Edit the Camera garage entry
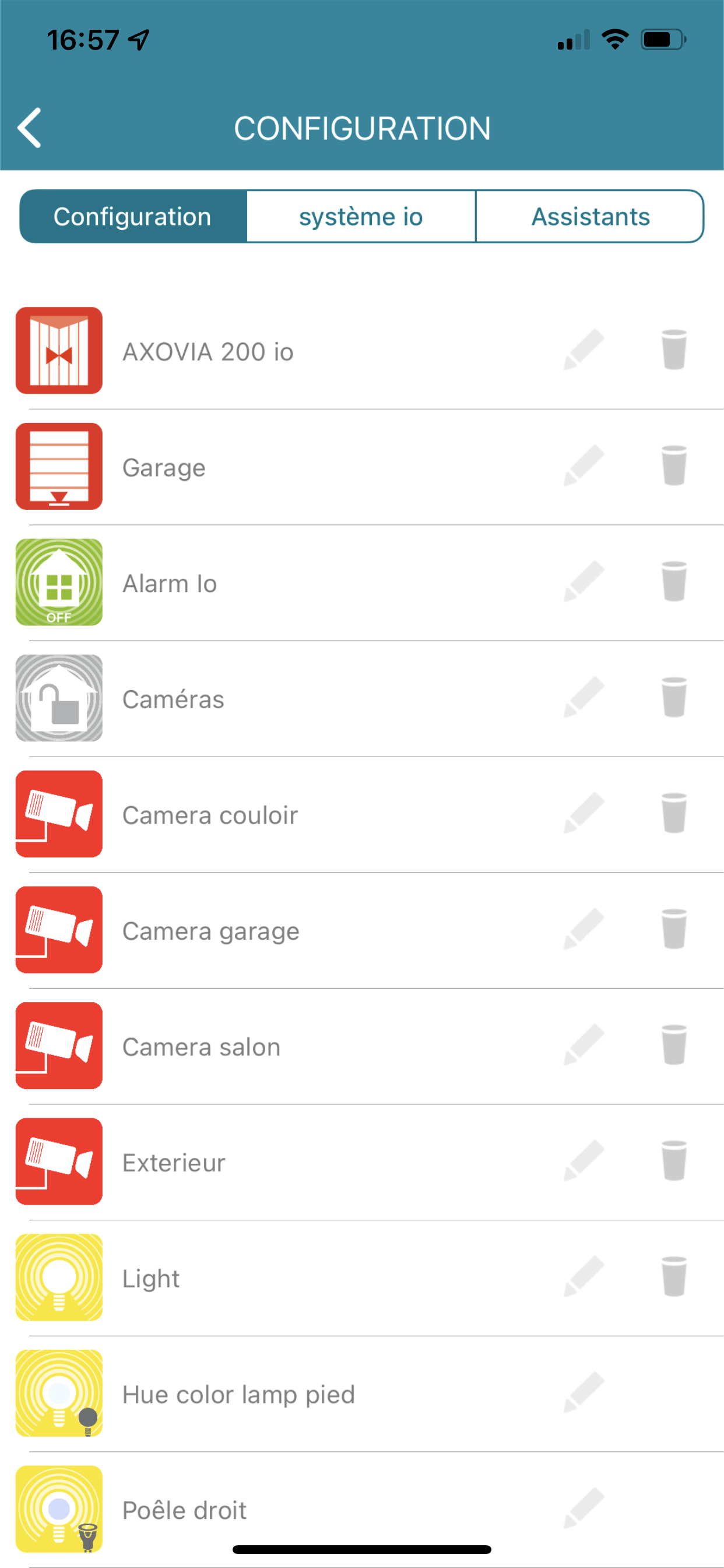Screen dimensions: 724x1568 point(584,929)
